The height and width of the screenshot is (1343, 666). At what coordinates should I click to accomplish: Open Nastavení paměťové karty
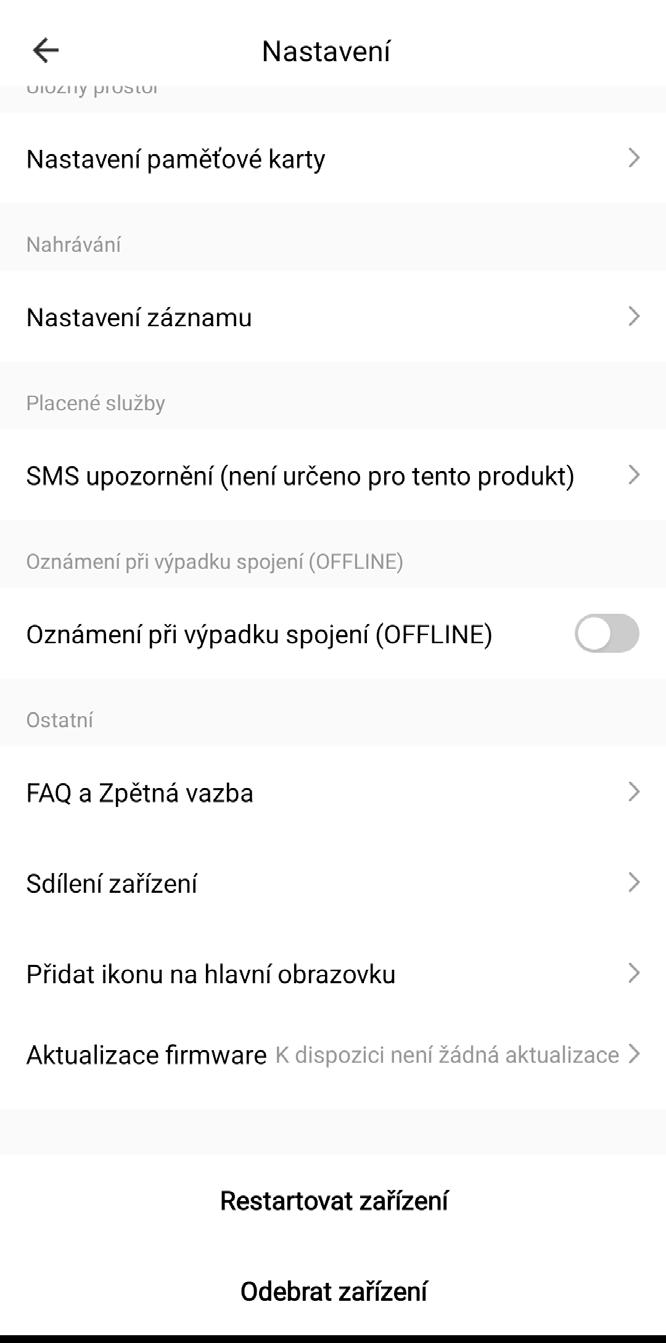tap(333, 159)
